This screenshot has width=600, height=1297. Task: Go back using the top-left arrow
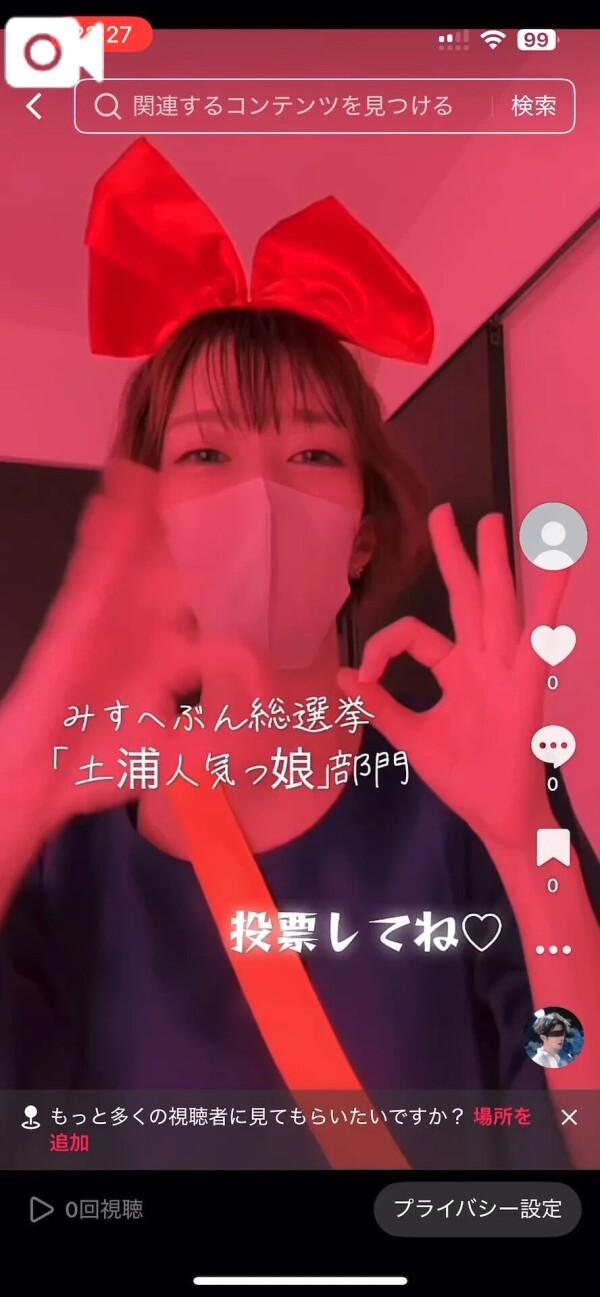pos(34,107)
